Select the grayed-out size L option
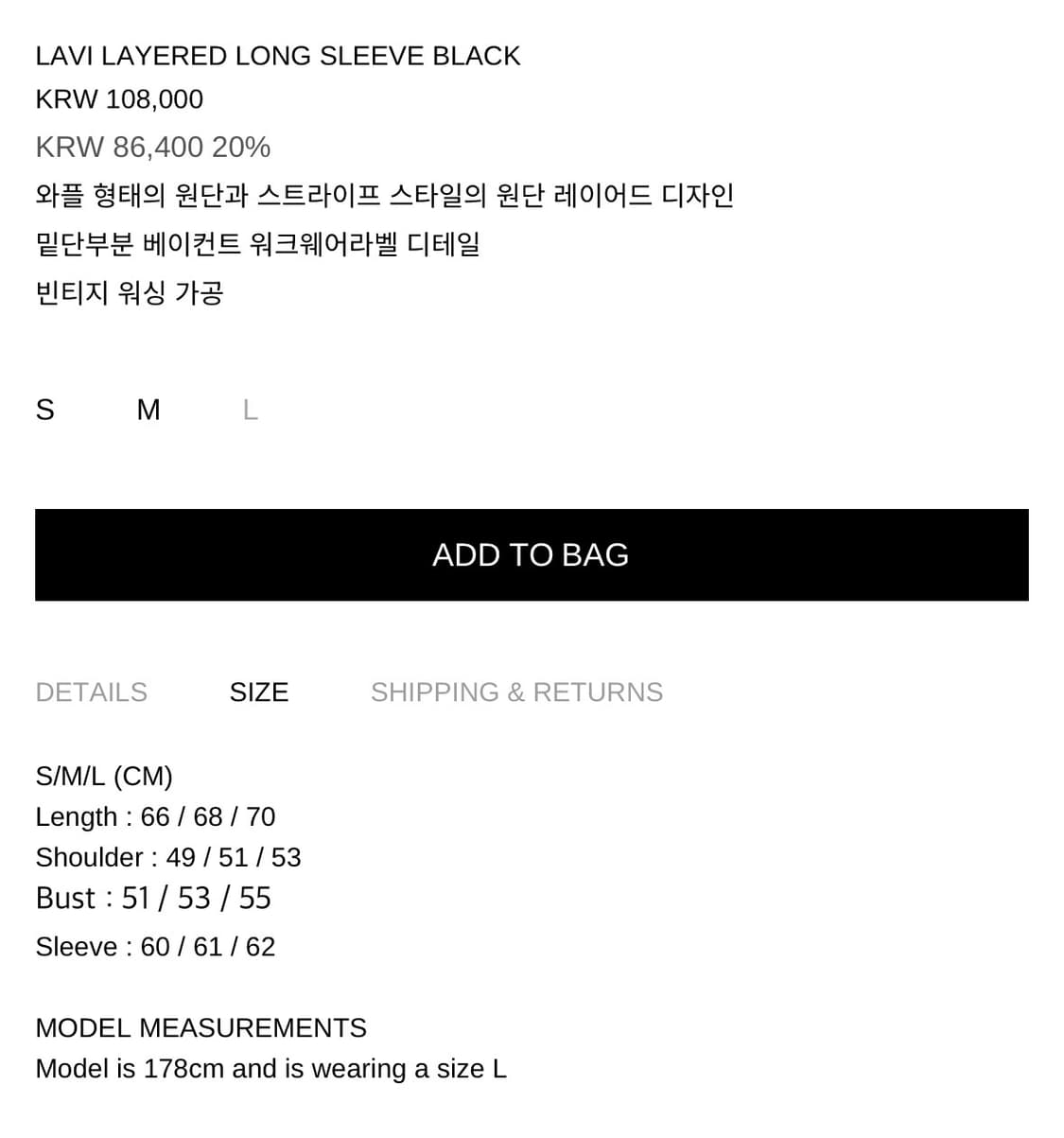The height and width of the screenshot is (1138, 1064). point(250,410)
